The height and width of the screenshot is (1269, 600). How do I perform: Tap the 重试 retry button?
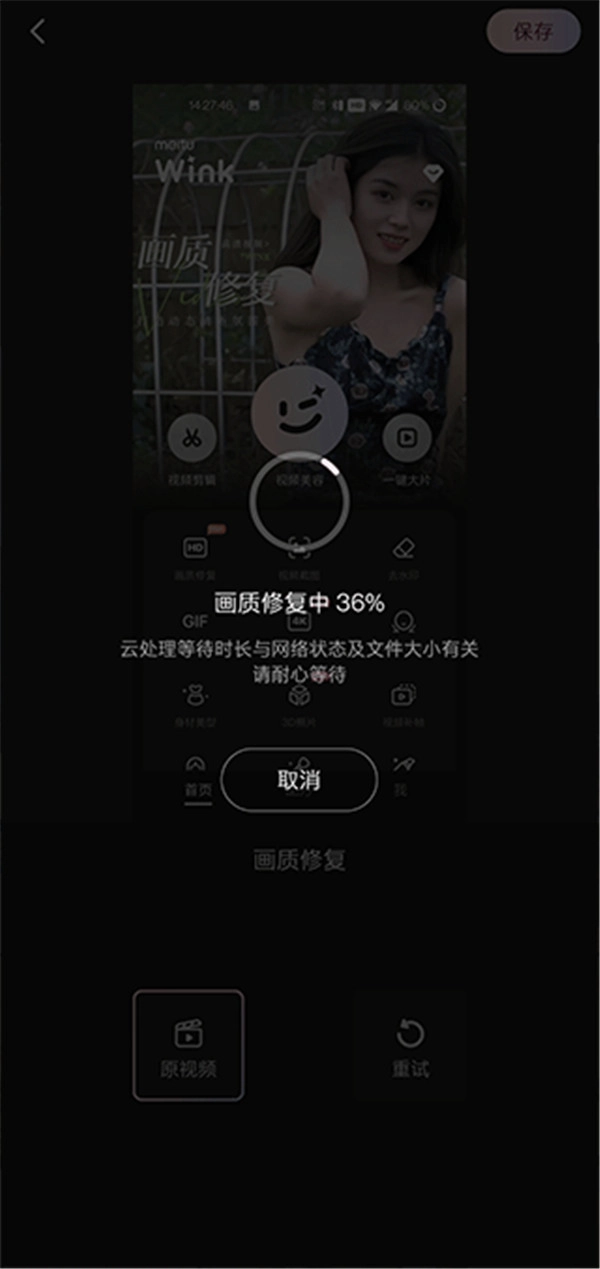pos(410,1047)
